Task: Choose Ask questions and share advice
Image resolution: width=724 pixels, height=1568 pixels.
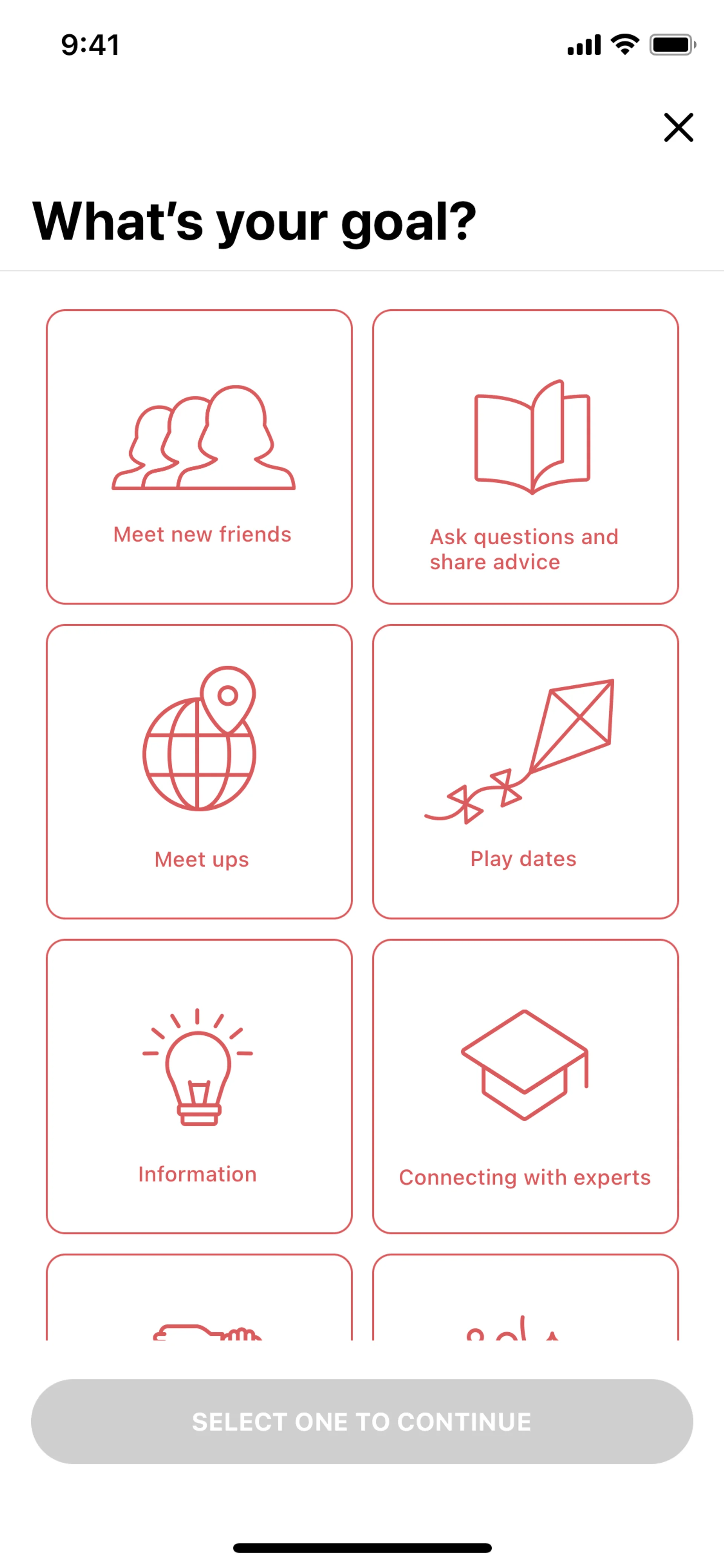Action: (525, 456)
